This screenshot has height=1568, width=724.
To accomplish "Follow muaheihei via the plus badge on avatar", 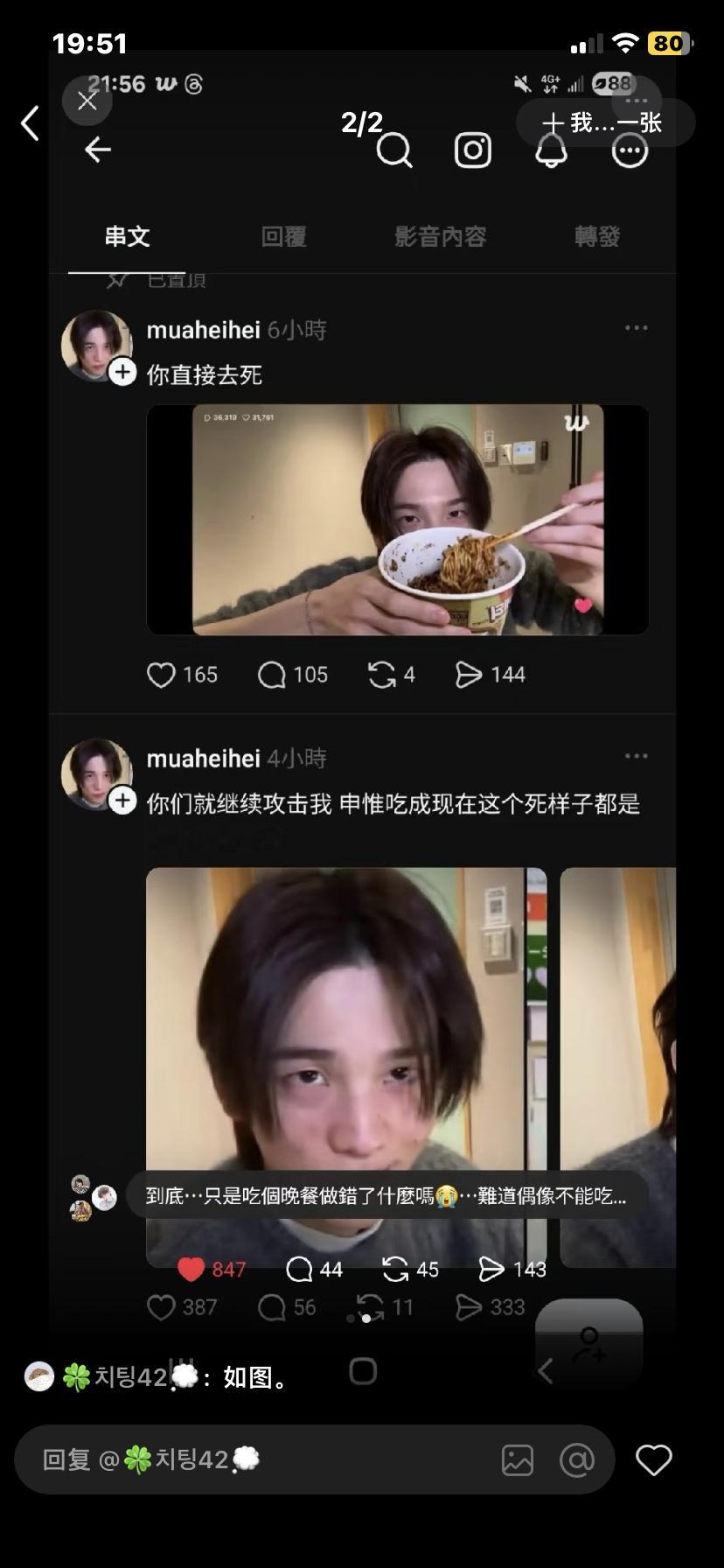I will click(122, 372).
